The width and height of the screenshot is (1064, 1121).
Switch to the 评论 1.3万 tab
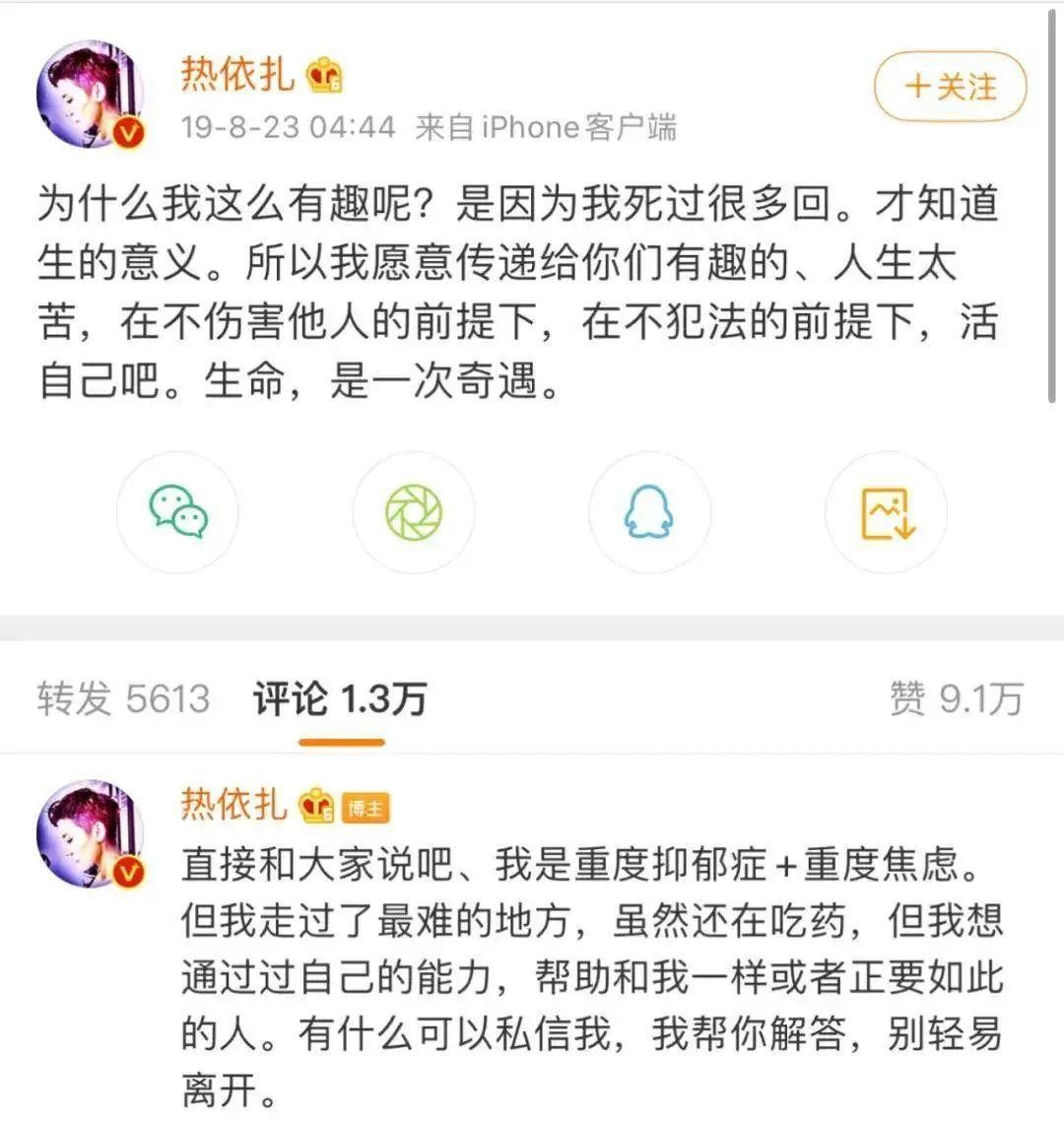coord(340,698)
